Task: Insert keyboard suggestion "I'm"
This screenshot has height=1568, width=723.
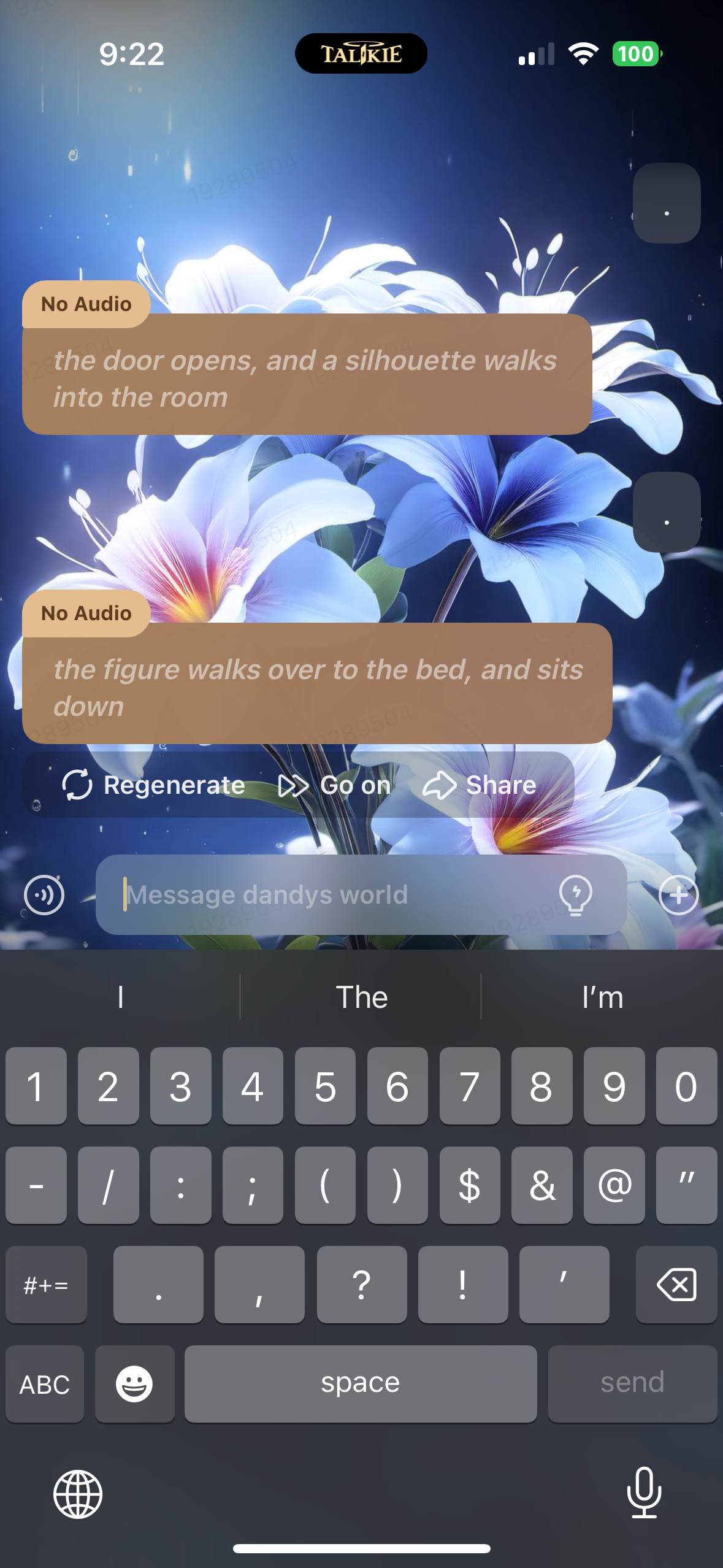Action: (x=602, y=997)
